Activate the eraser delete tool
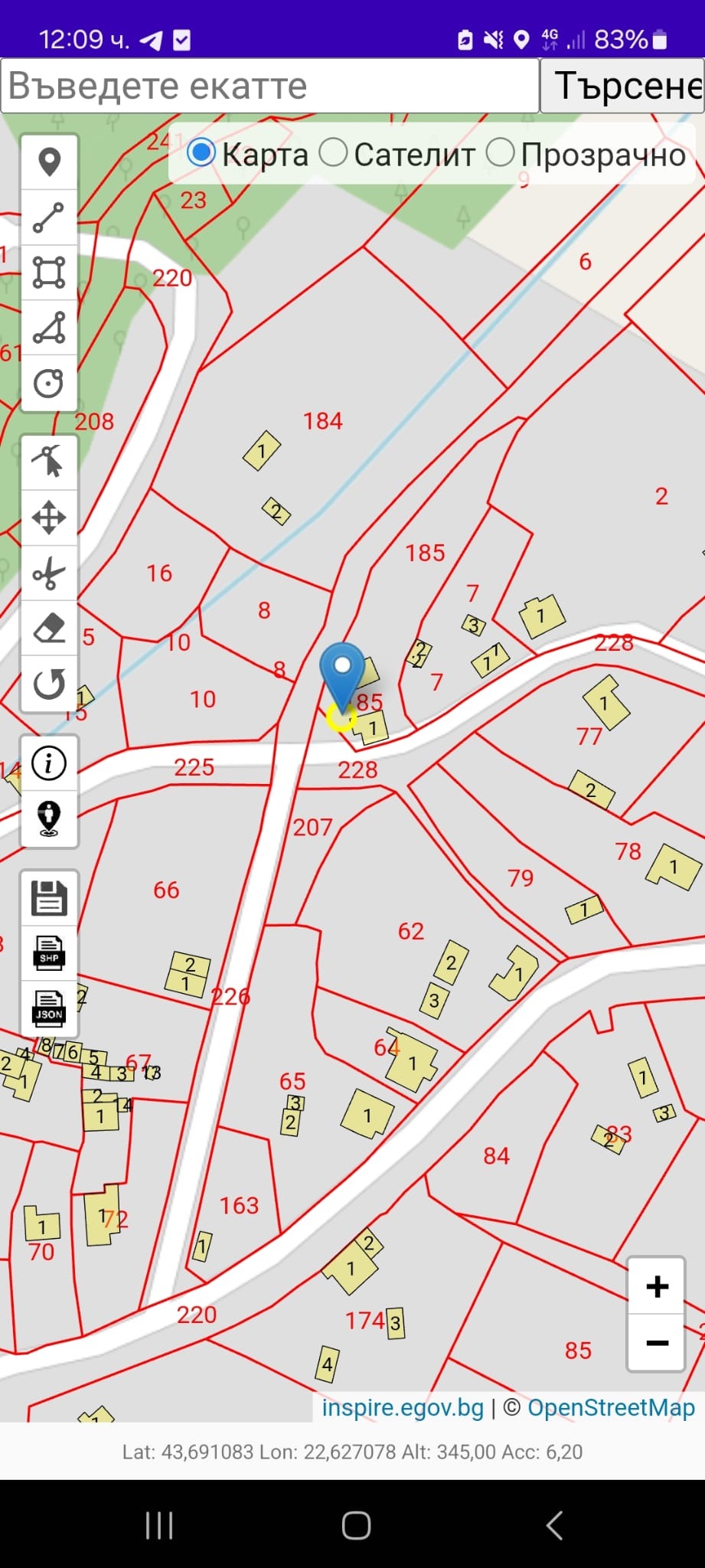The height and width of the screenshot is (1568, 705). (49, 628)
